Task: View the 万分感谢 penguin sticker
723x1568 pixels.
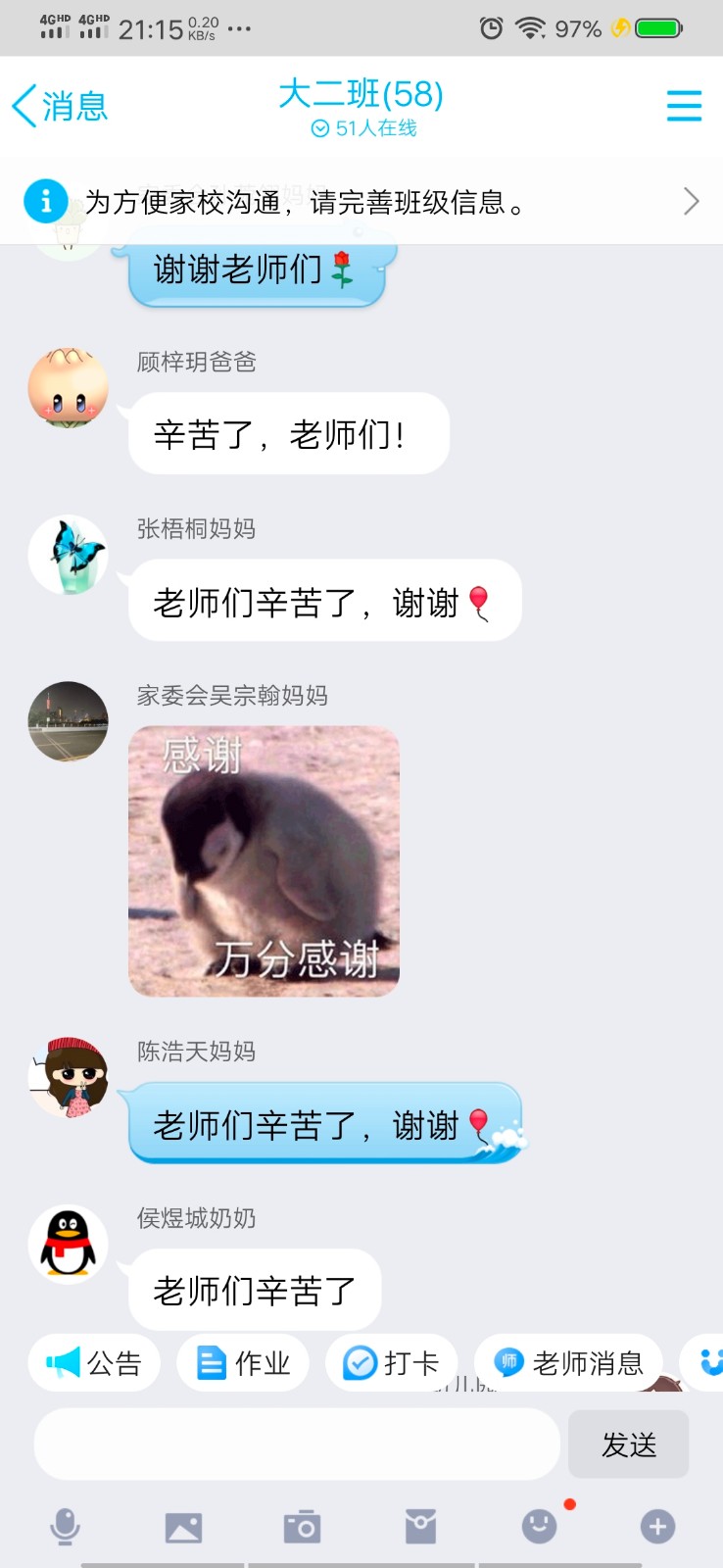Action: 264,861
